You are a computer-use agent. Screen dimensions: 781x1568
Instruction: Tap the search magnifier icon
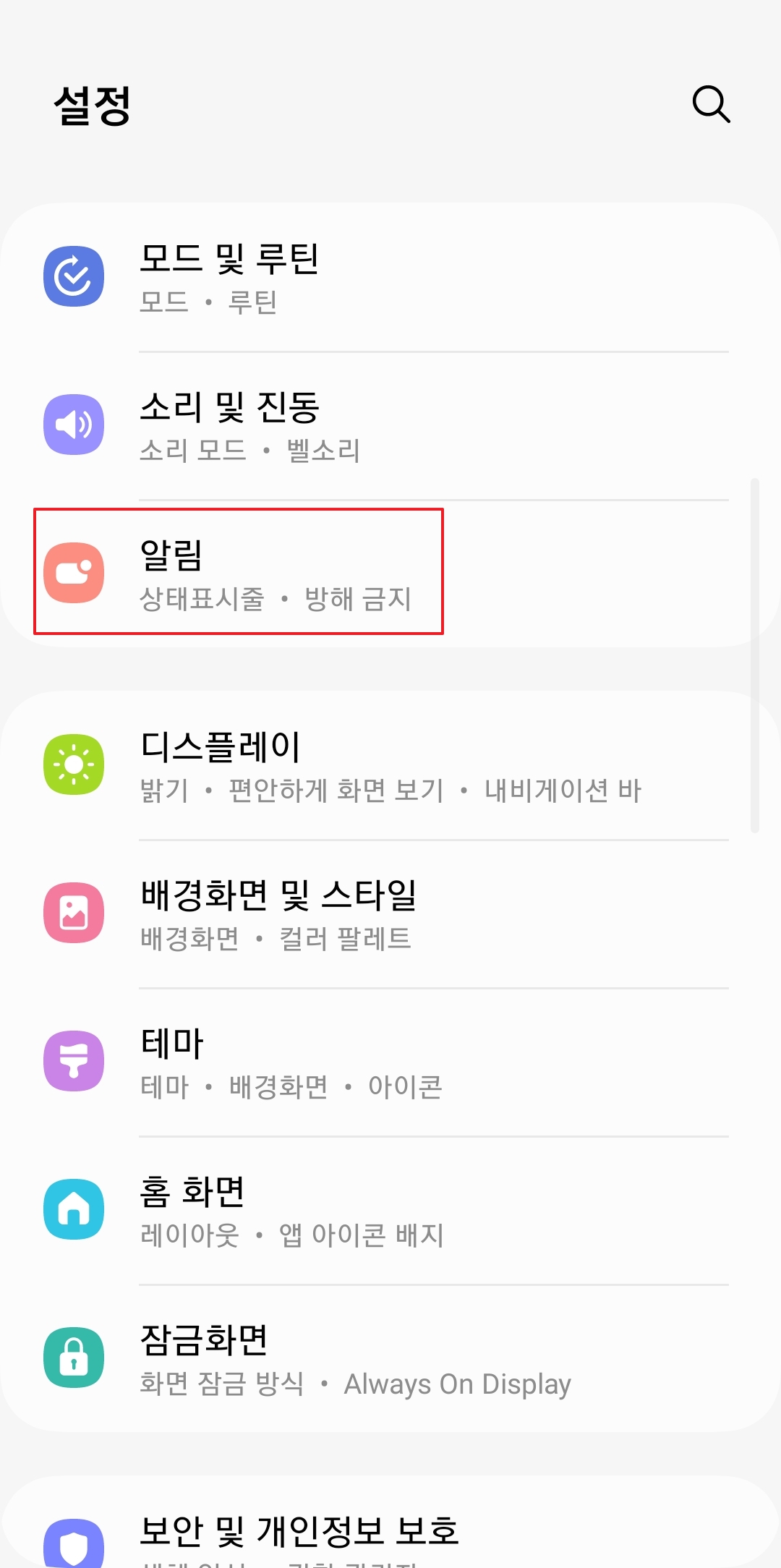coord(712,105)
